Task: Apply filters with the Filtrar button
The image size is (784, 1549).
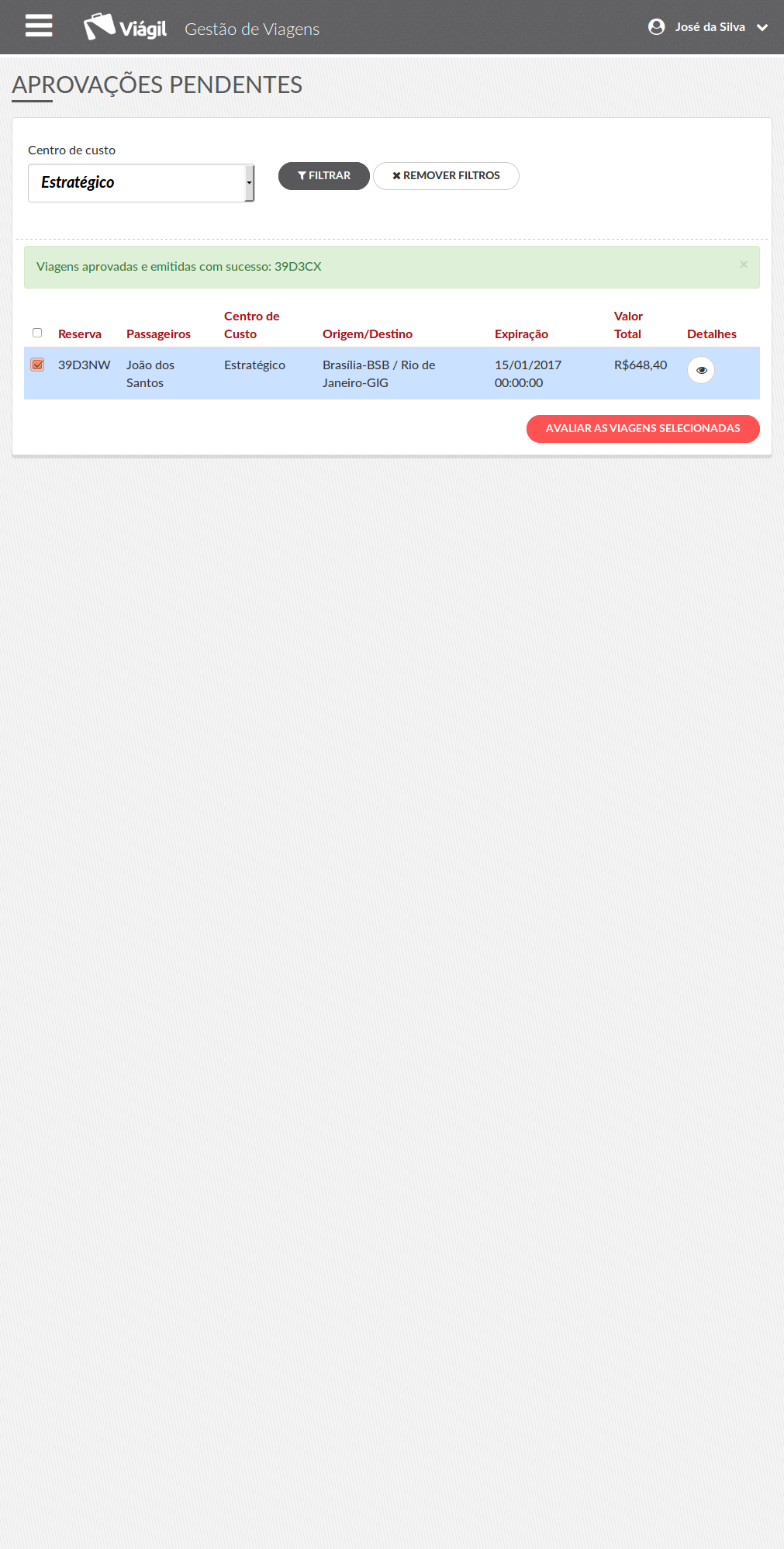Action: point(323,176)
